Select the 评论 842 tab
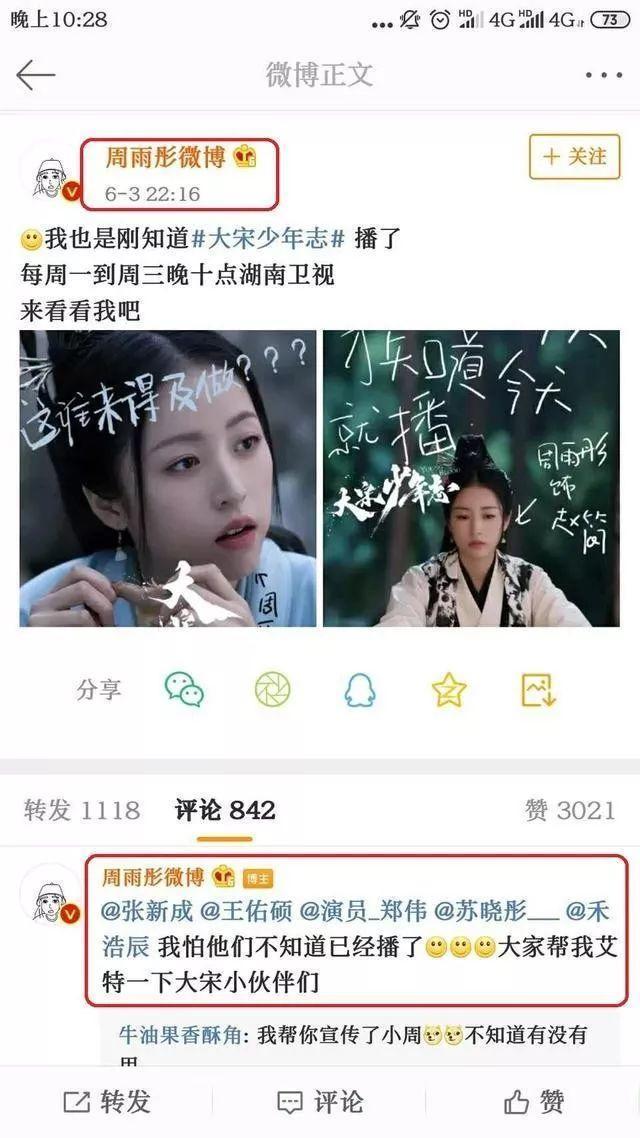 point(225,810)
